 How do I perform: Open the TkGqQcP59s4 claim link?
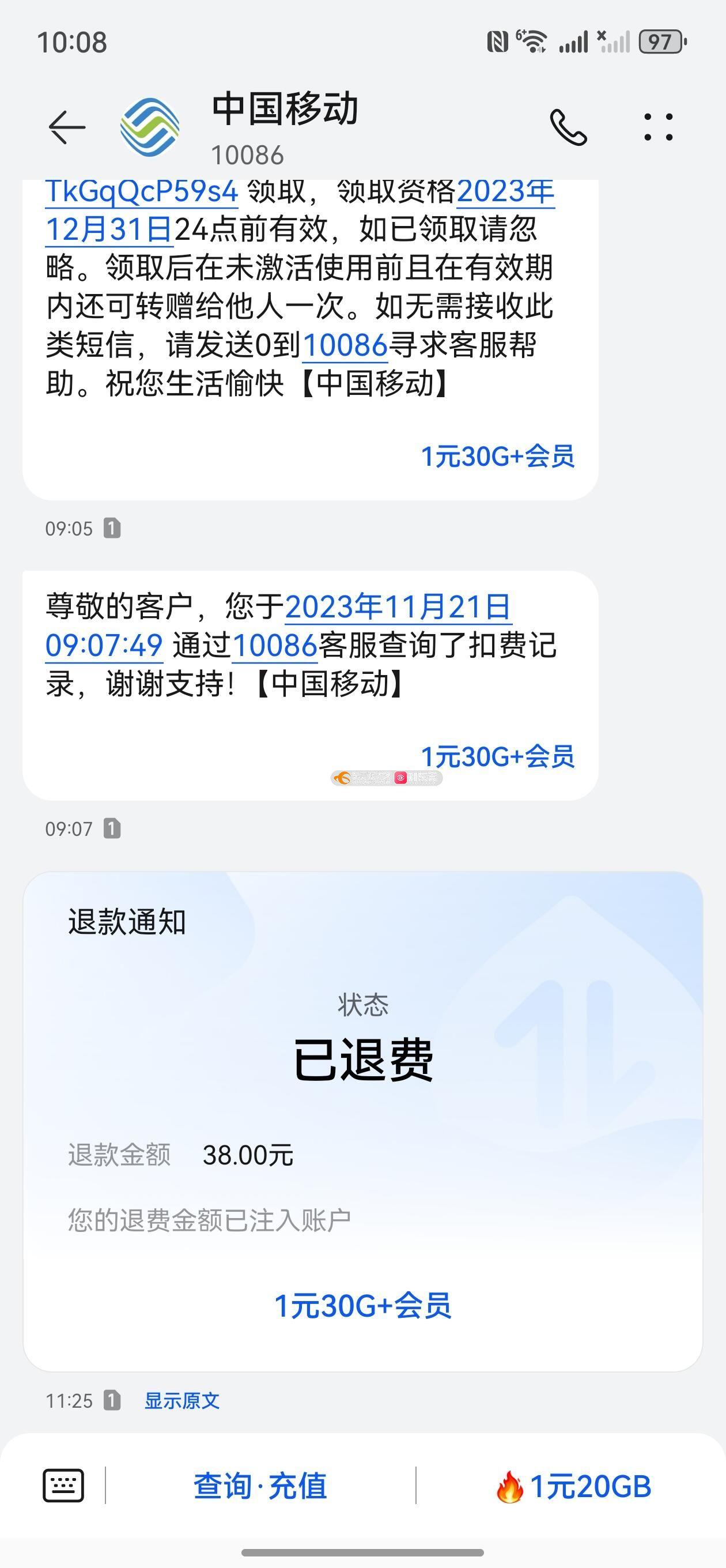pyautogui.click(x=141, y=192)
